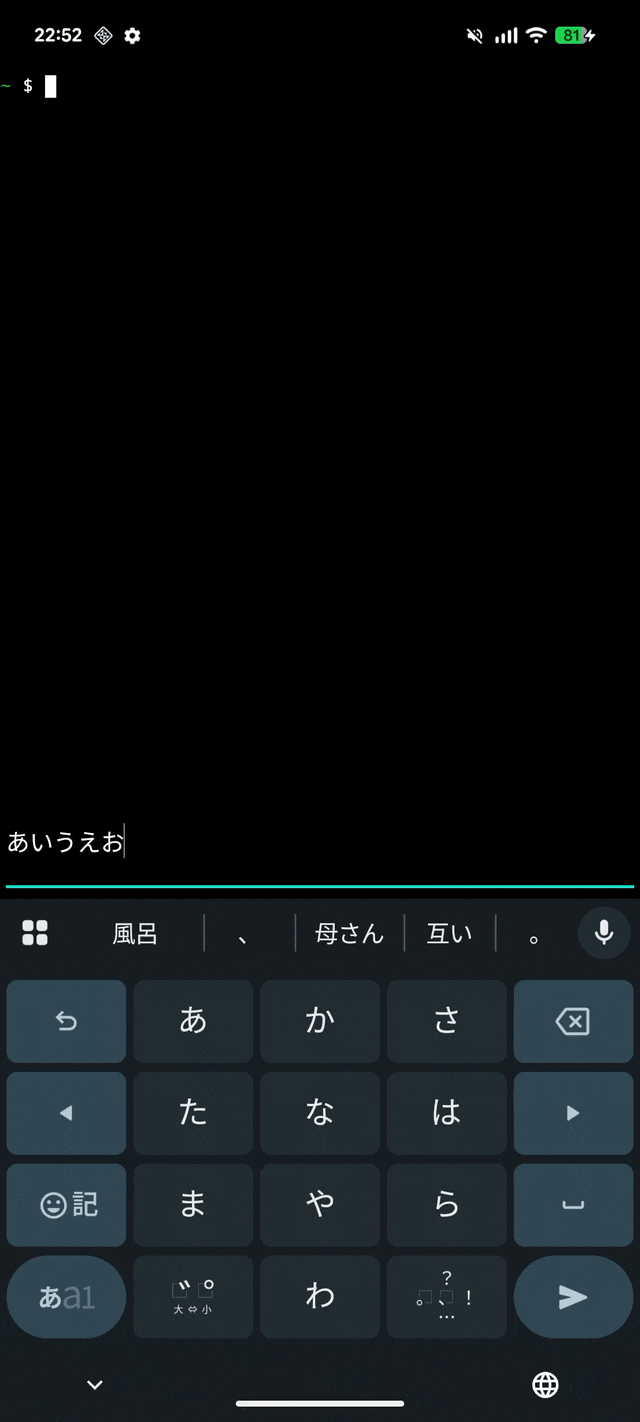Tap the か kana key
This screenshot has width=640, height=1422.
tap(320, 1021)
